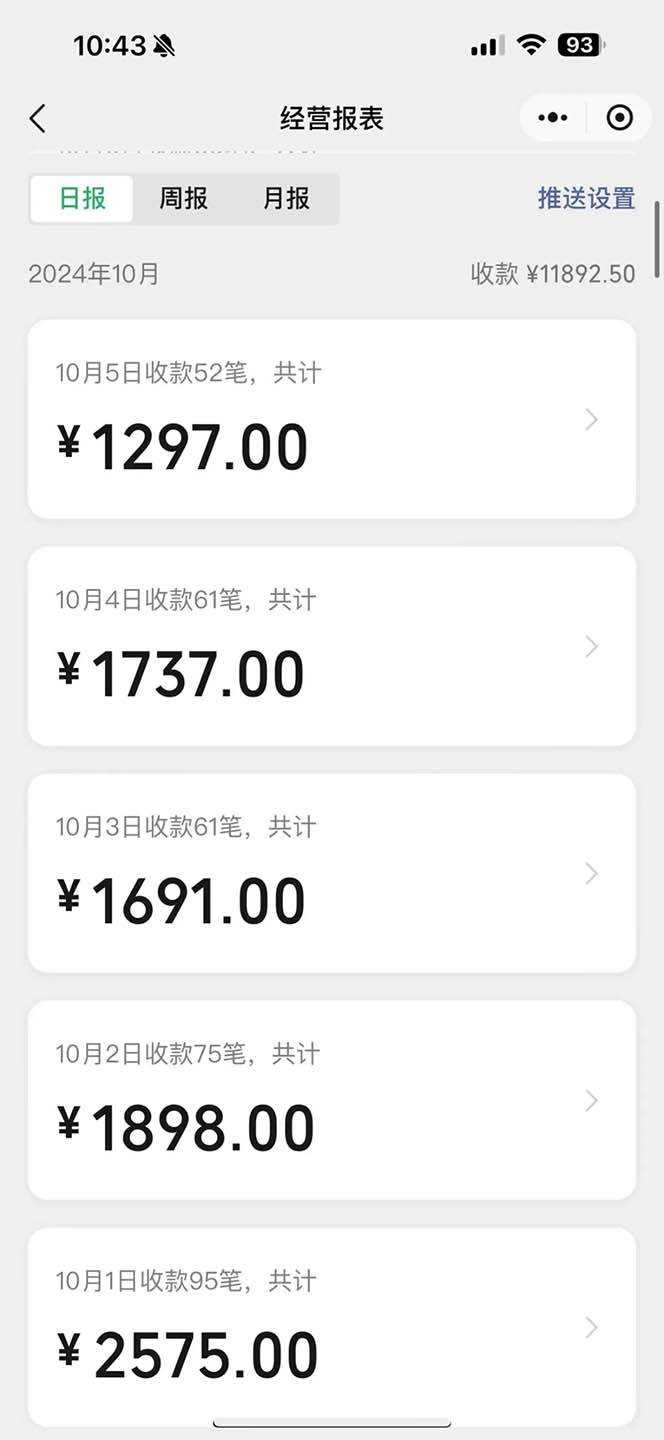The width and height of the screenshot is (664, 1440).
Task: Open the 10月5日 report with 52笔
Action: 331,419
